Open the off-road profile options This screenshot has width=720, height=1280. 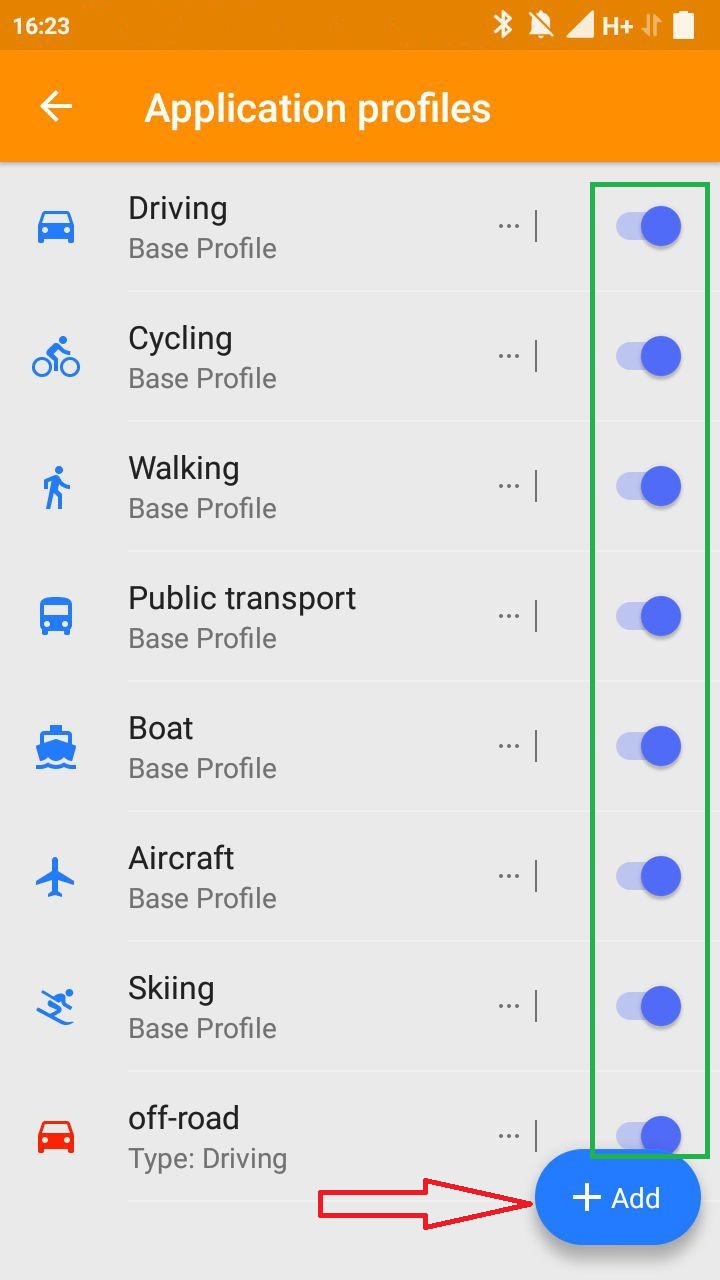tap(509, 1136)
